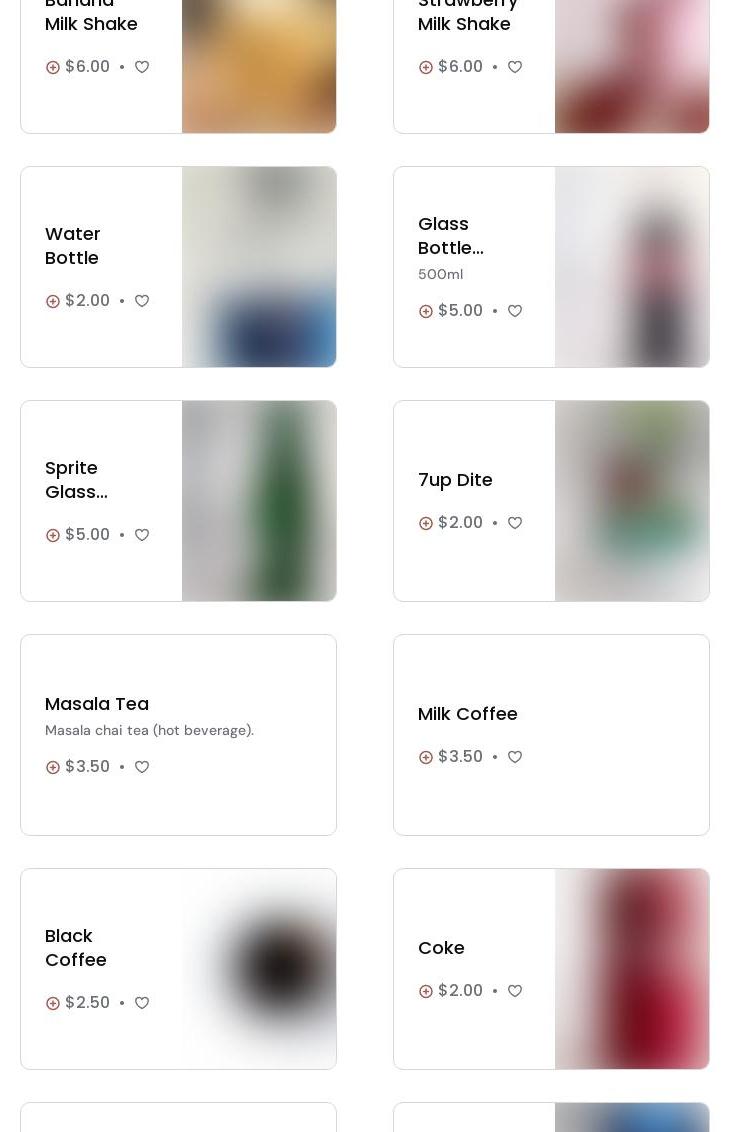This screenshot has height=1132, width=750.
Task: Add Water Bottle to the cart
Action: pyautogui.click(x=53, y=301)
